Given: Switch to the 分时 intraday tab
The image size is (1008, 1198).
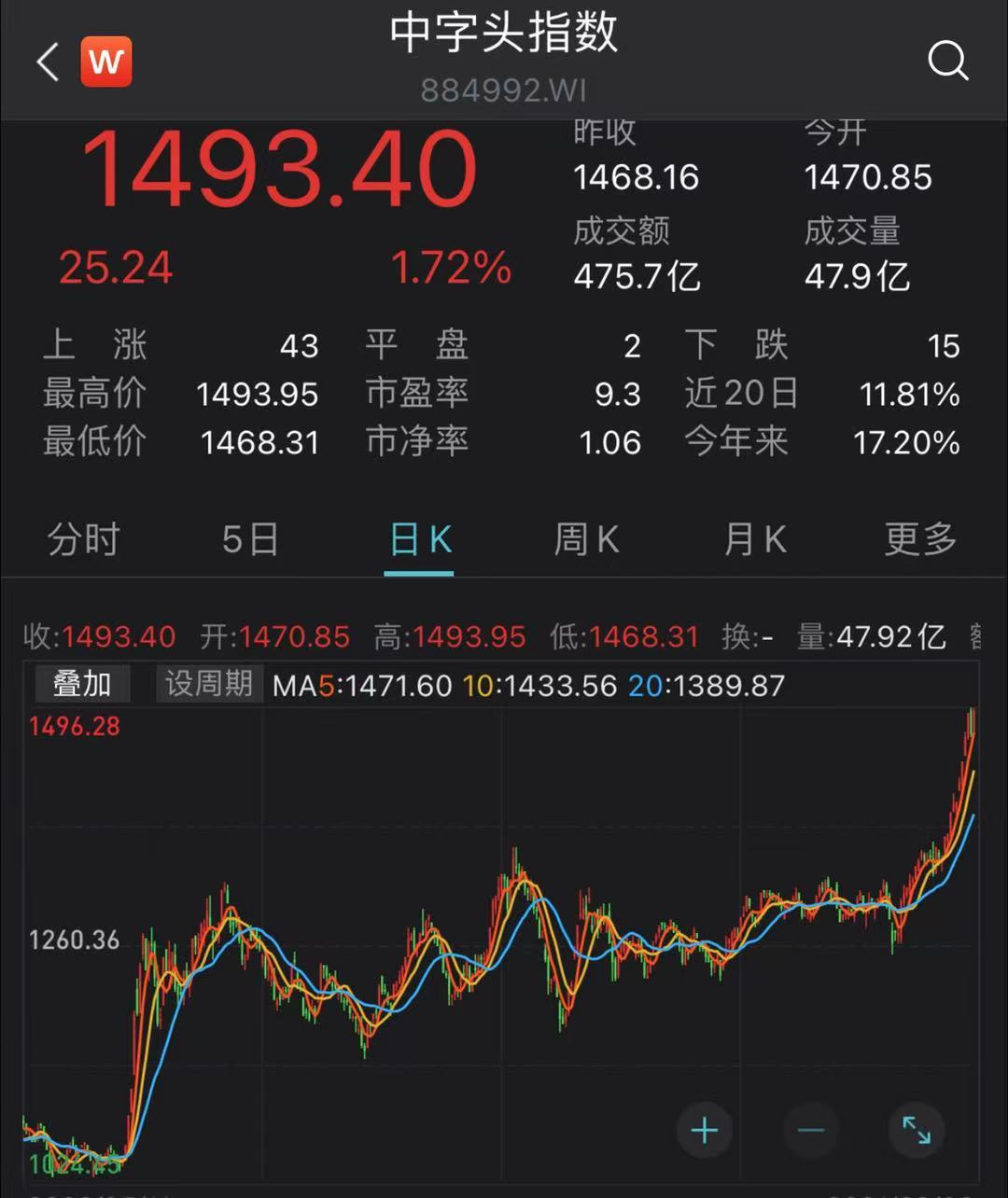Looking at the screenshot, I should point(82,539).
